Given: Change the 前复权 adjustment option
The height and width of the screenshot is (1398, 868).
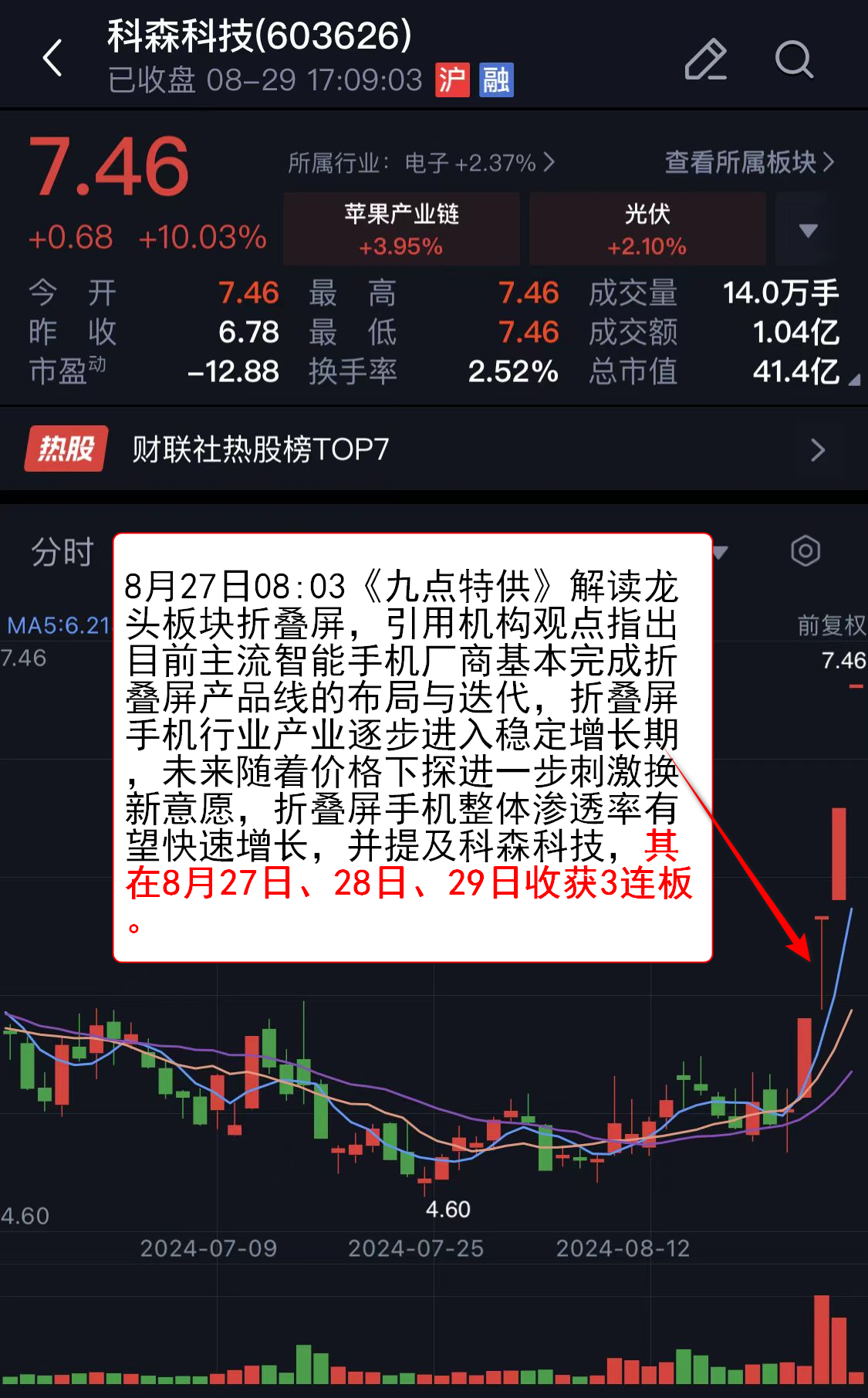Looking at the screenshot, I should coord(831,625).
